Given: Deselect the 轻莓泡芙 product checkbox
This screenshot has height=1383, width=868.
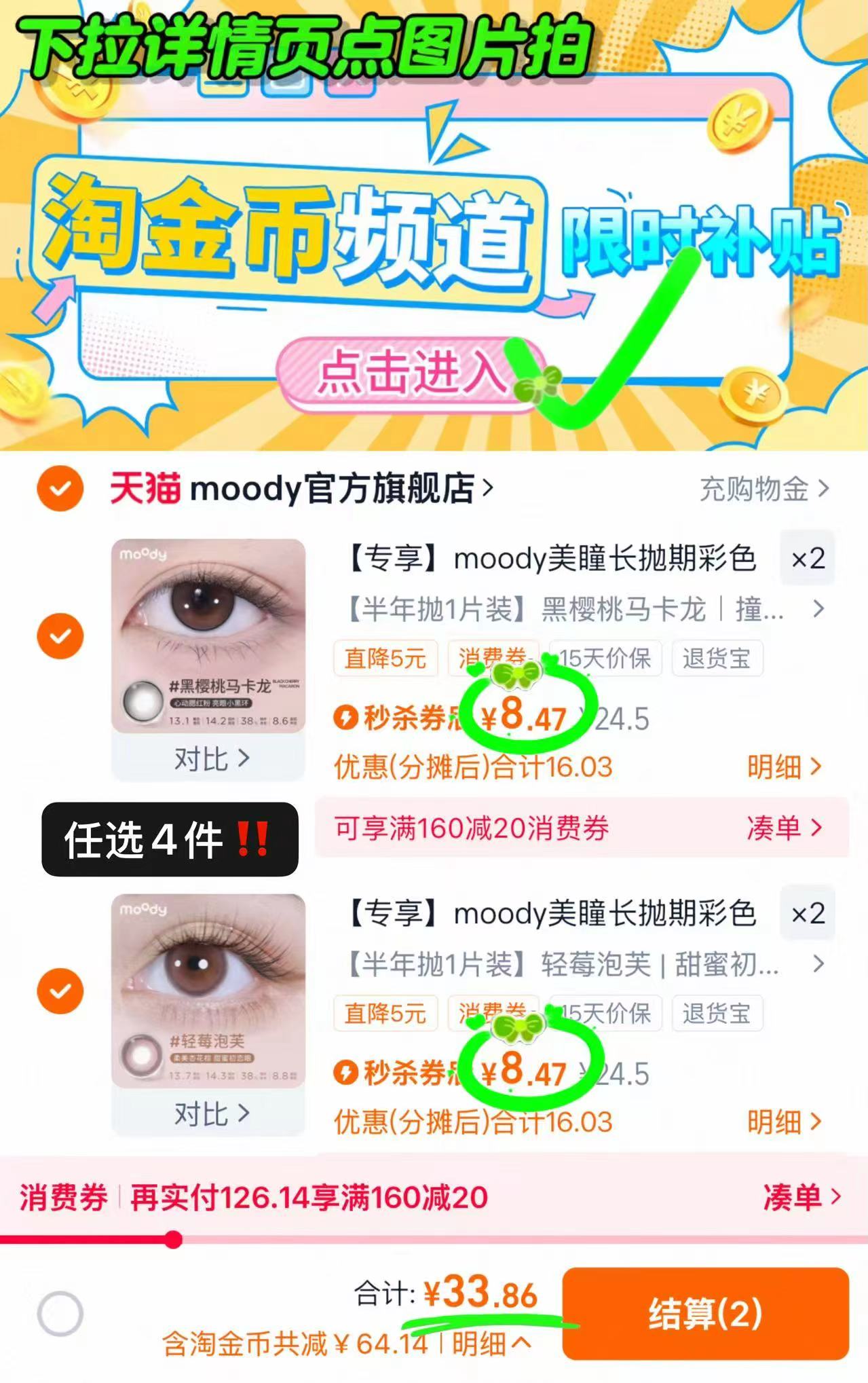Looking at the screenshot, I should coord(60,991).
